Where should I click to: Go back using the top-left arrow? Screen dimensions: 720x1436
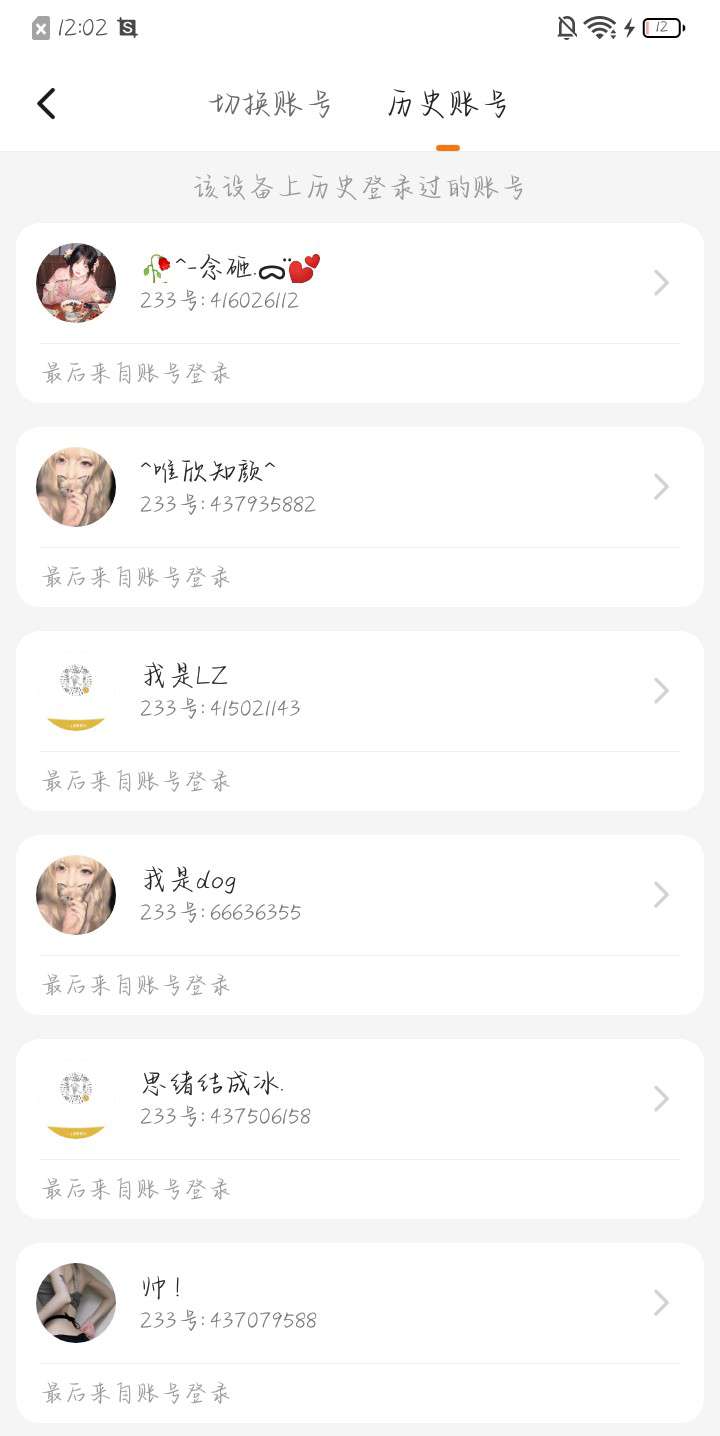pyautogui.click(x=46, y=104)
